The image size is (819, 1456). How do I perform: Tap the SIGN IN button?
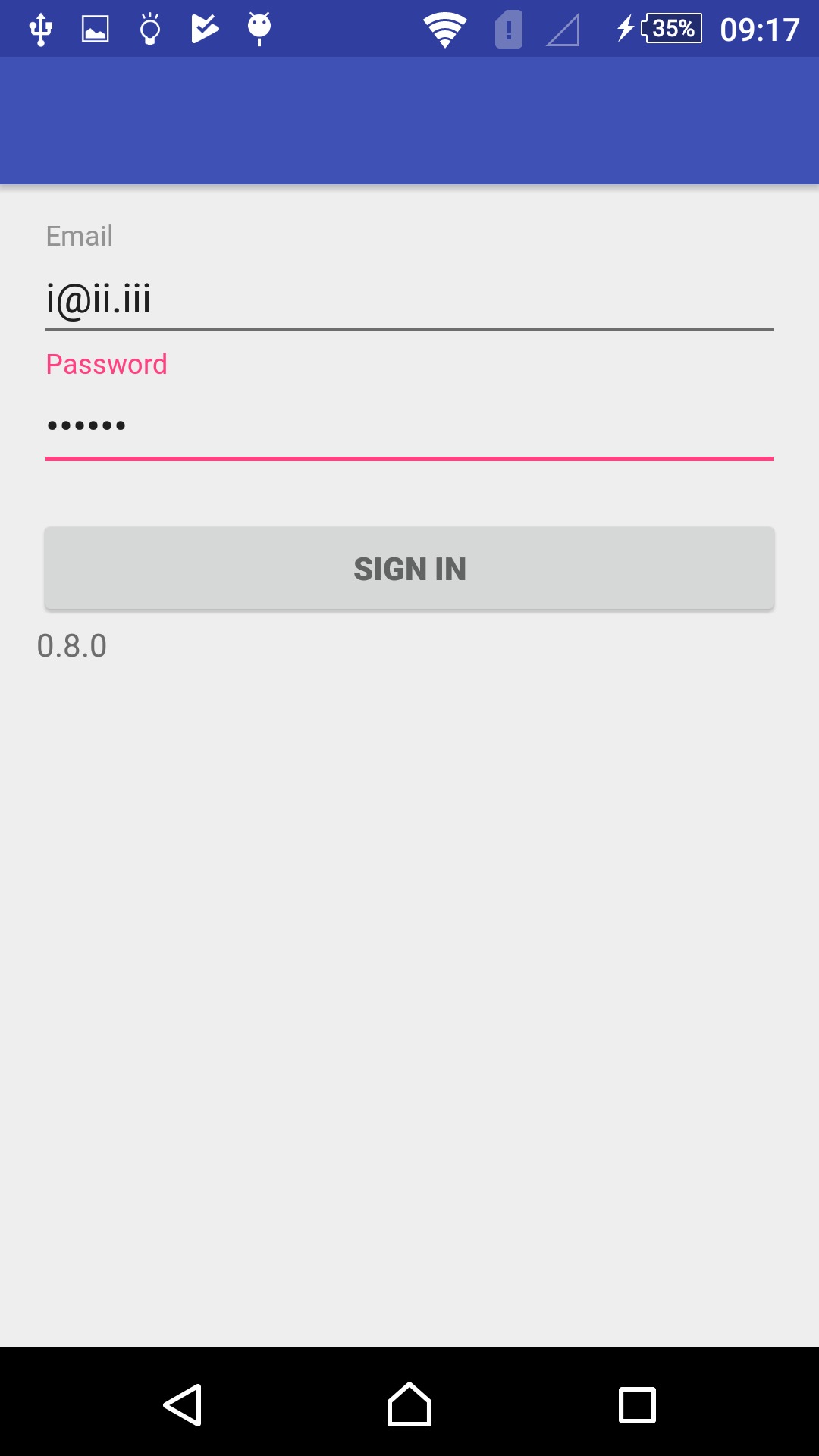click(409, 569)
